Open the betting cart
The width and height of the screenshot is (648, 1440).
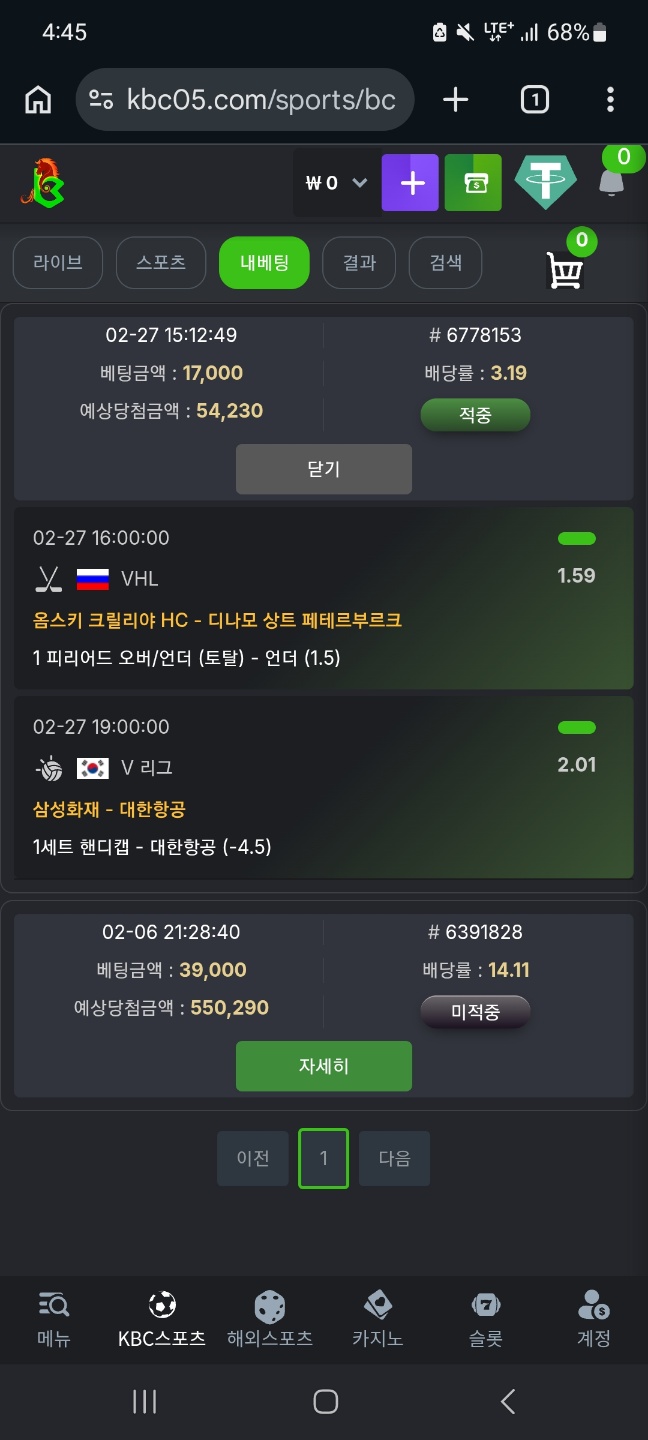pyautogui.click(x=565, y=268)
